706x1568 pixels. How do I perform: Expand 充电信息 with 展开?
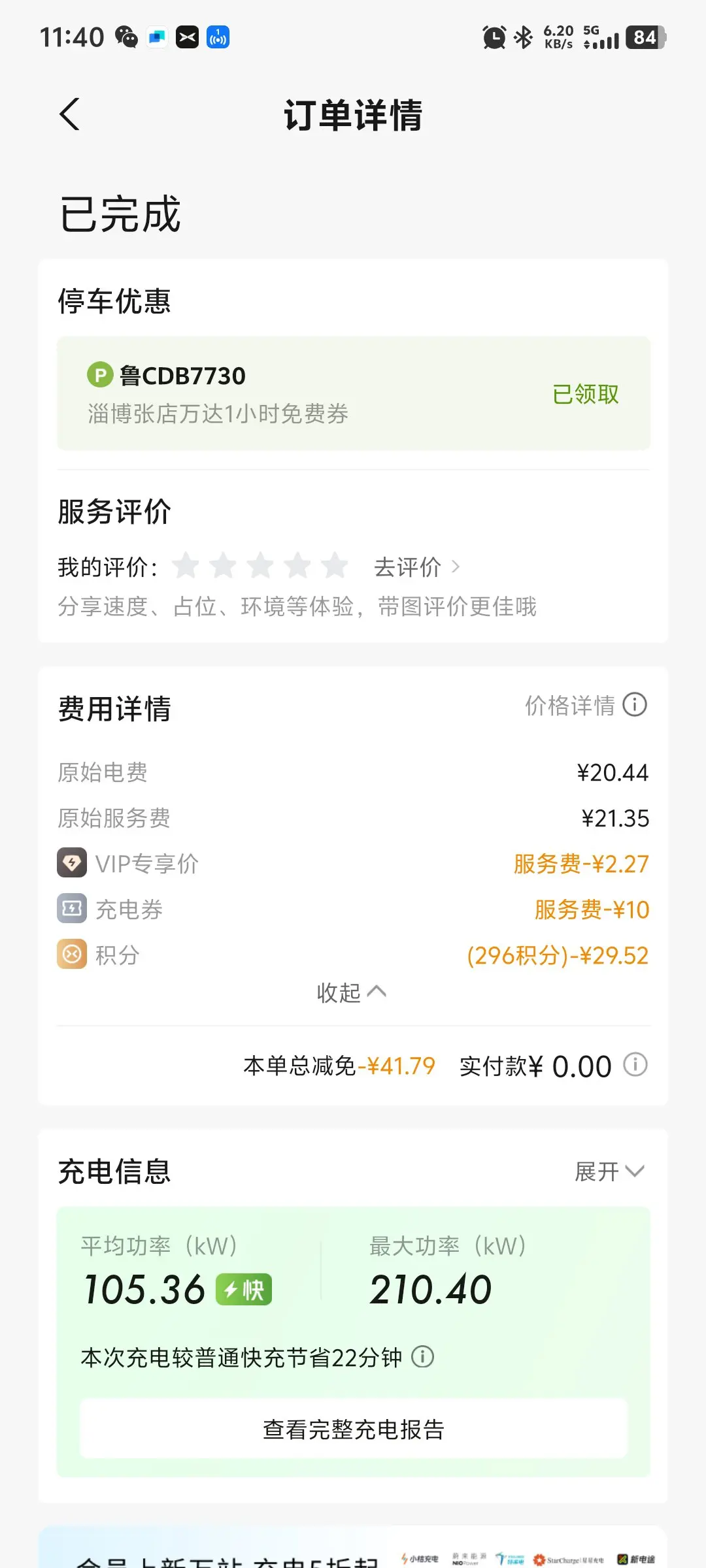point(609,1171)
